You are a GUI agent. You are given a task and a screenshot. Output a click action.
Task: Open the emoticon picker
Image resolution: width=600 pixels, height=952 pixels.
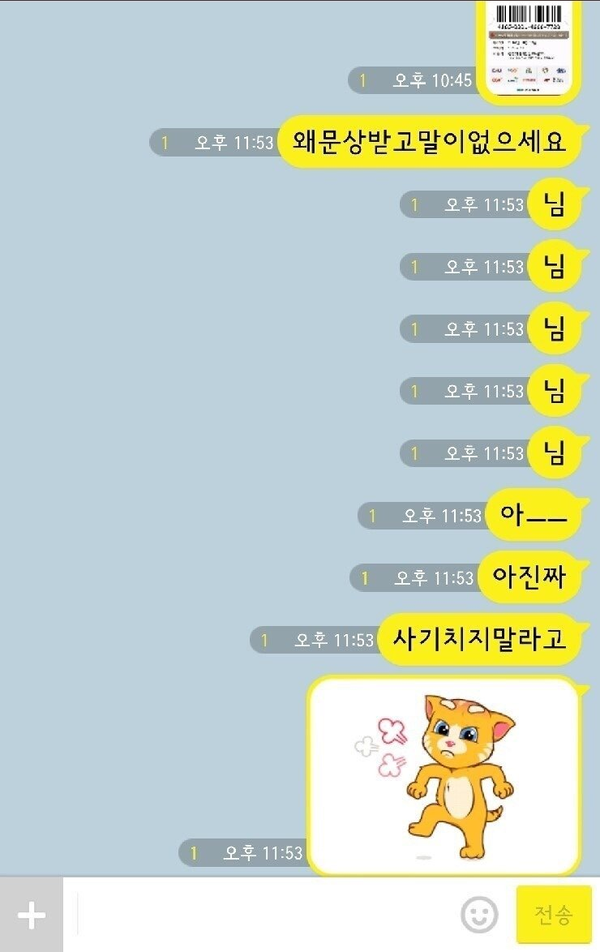[479, 914]
